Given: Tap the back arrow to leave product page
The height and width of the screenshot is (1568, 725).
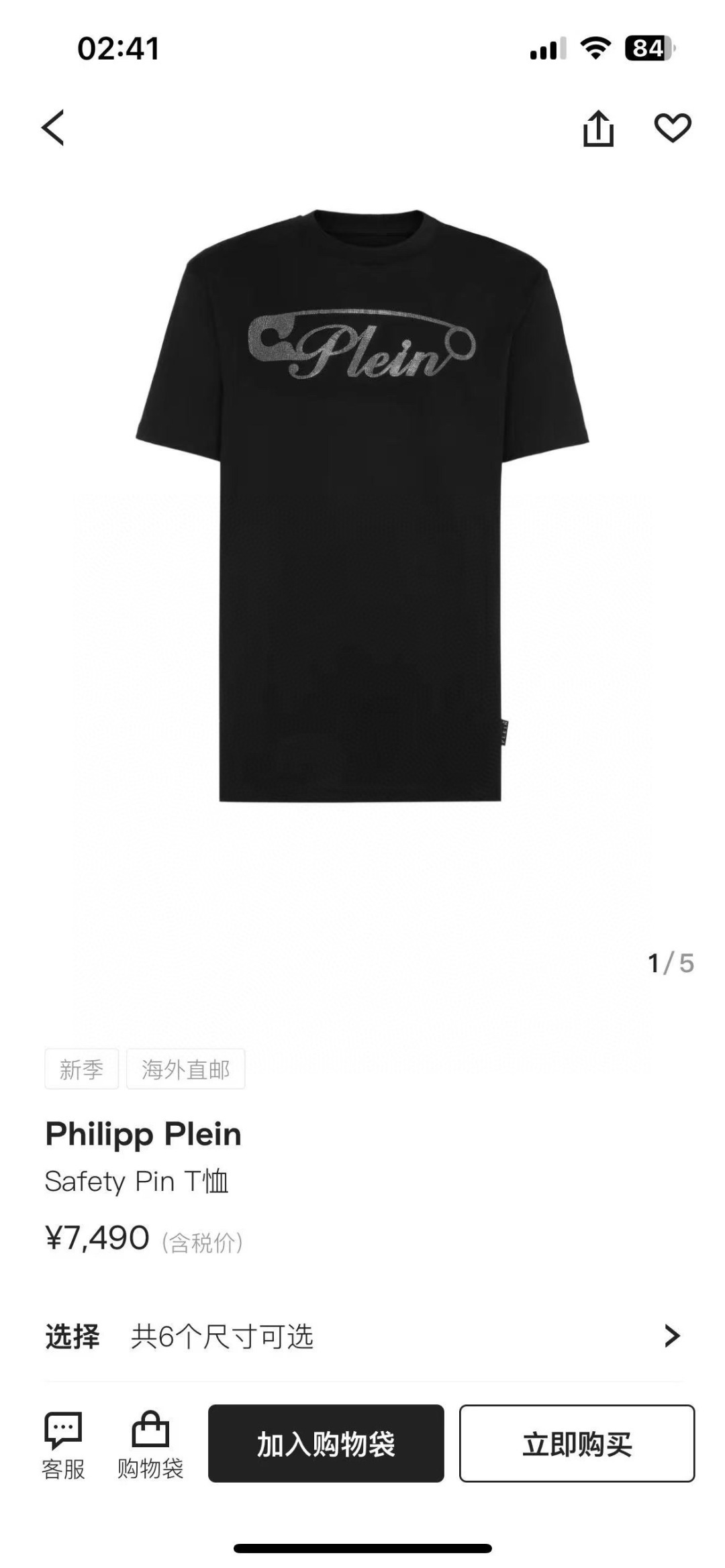Looking at the screenshot, I should click(52, 127).
